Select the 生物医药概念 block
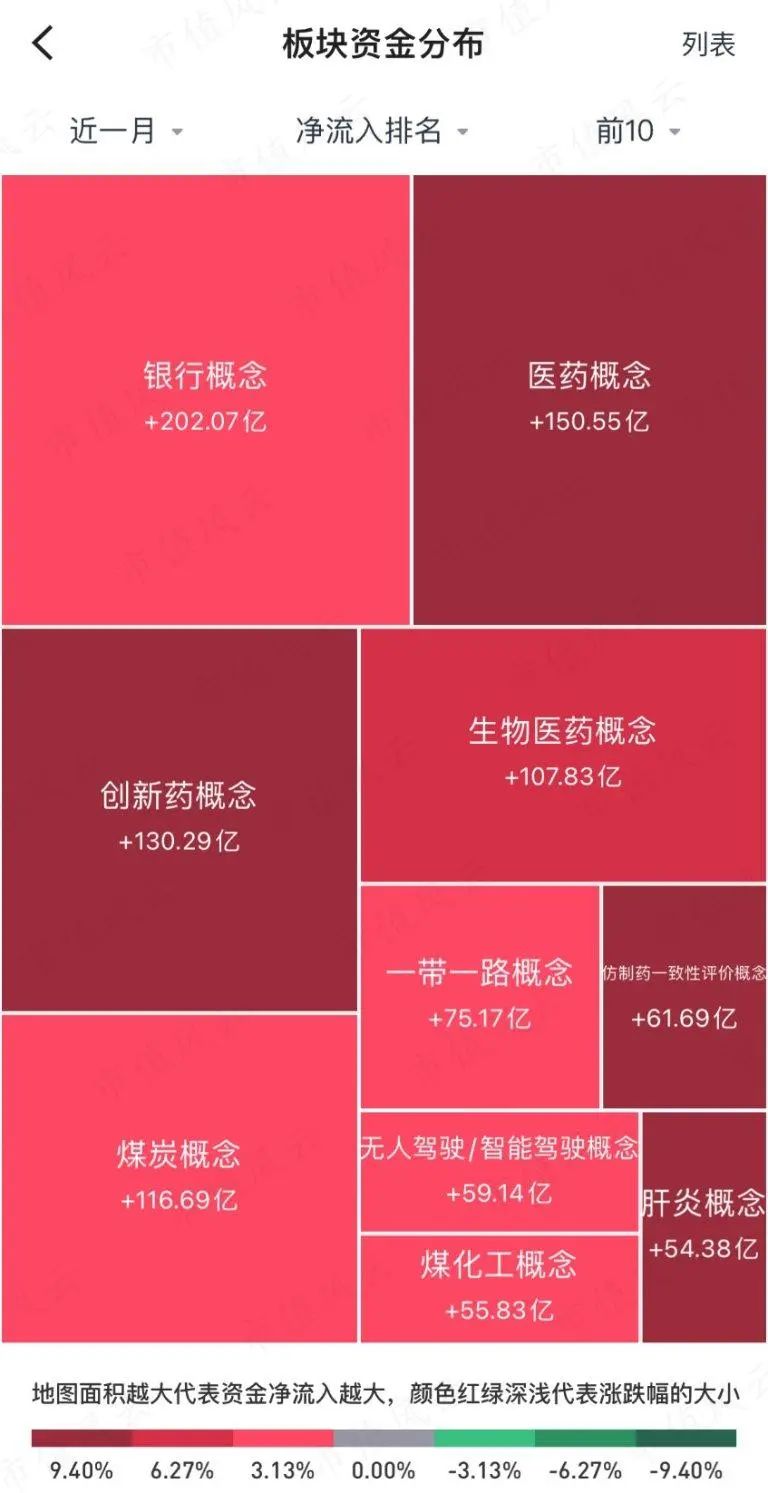Viewport: 768px width, 1493px height. tap(562, 752)
